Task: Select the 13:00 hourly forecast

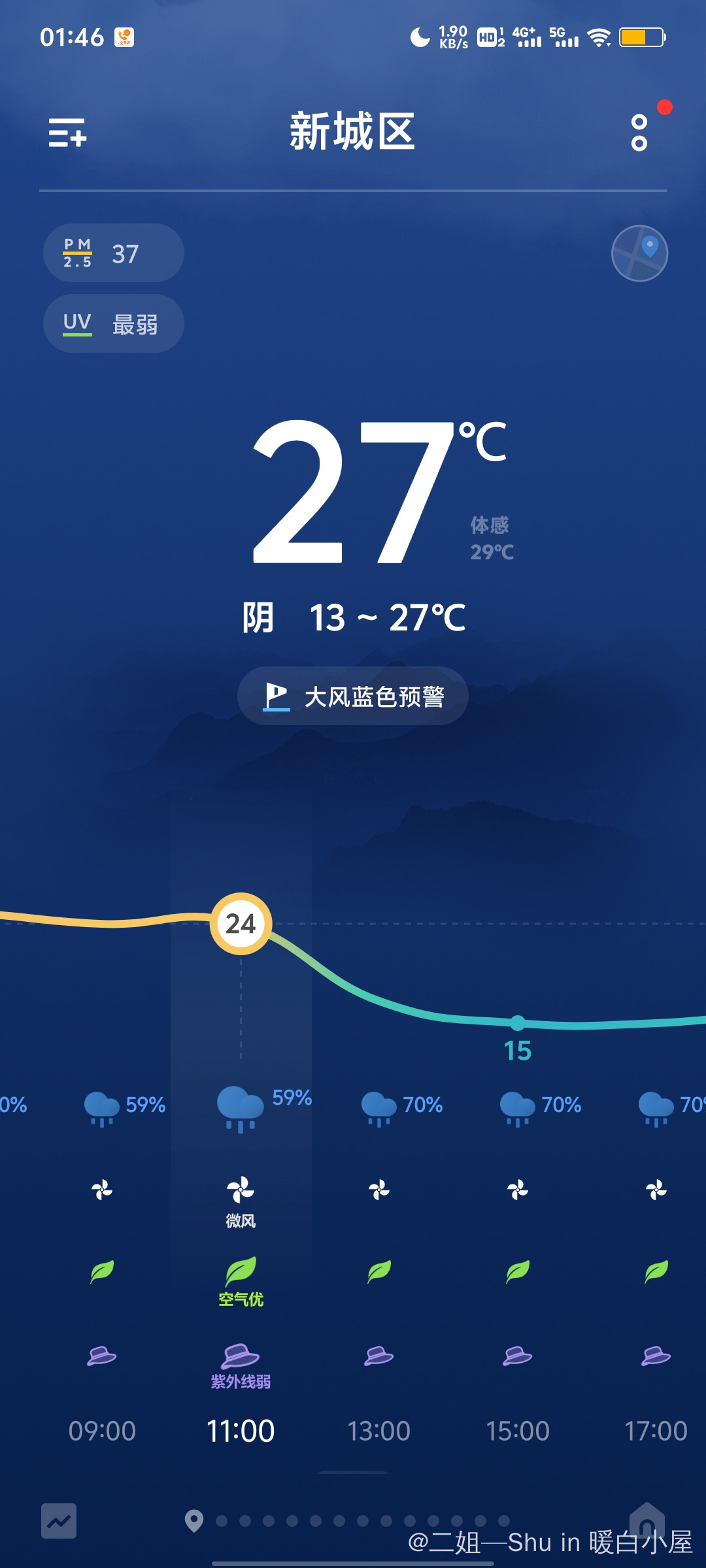Action: click(379, 1431)
